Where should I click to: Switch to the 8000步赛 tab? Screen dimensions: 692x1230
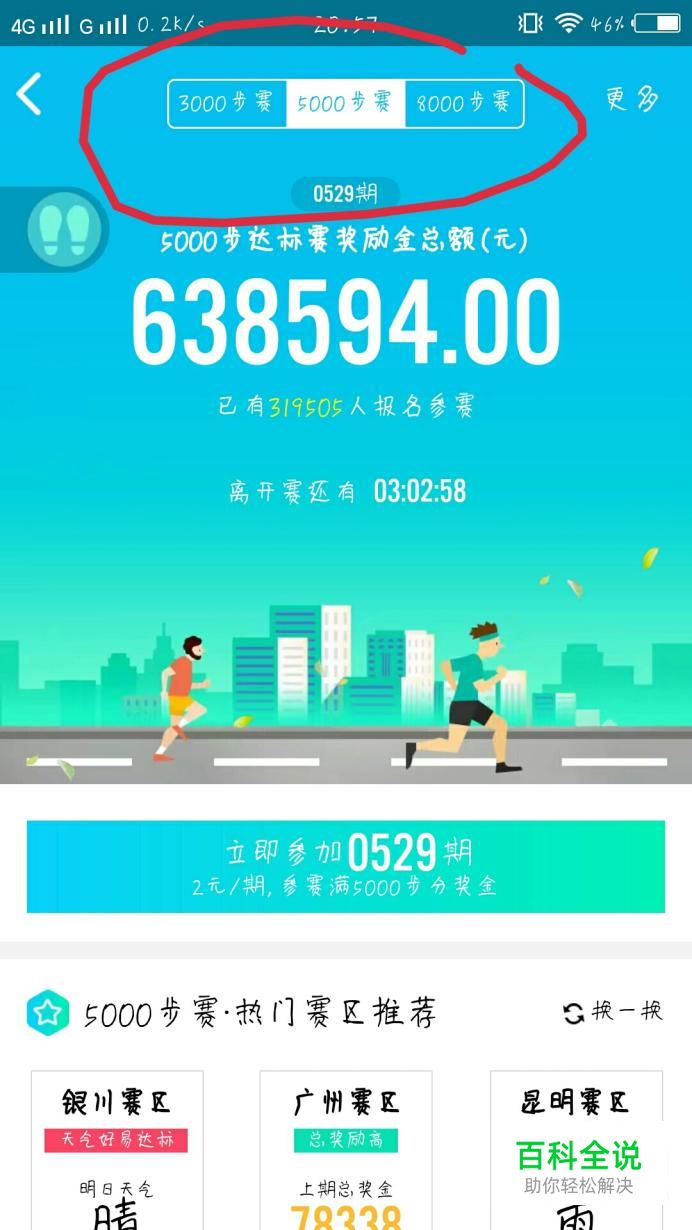pos(464,103)
